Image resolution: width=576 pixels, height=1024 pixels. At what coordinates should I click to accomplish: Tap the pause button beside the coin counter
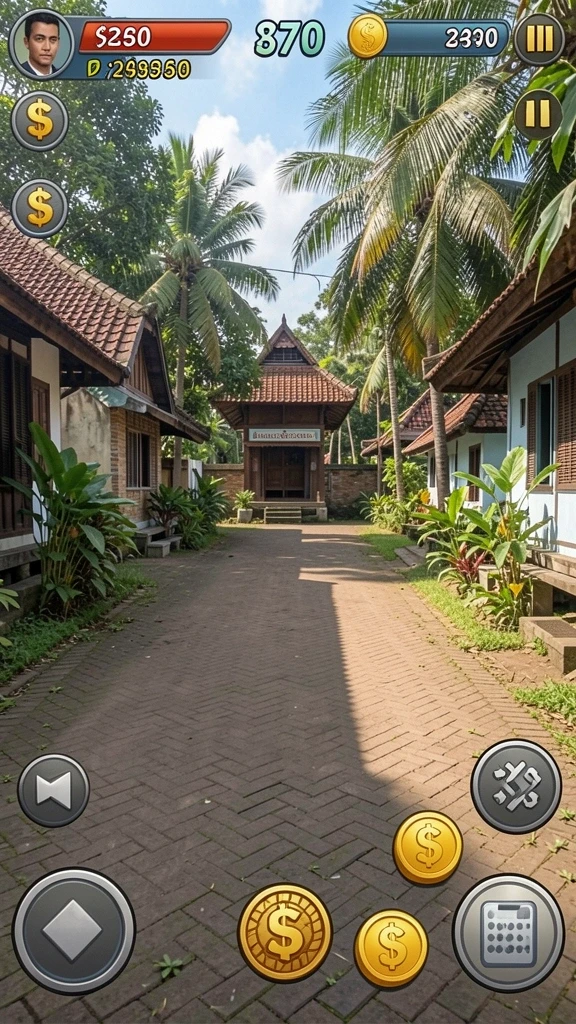click(x=539, y=39)
